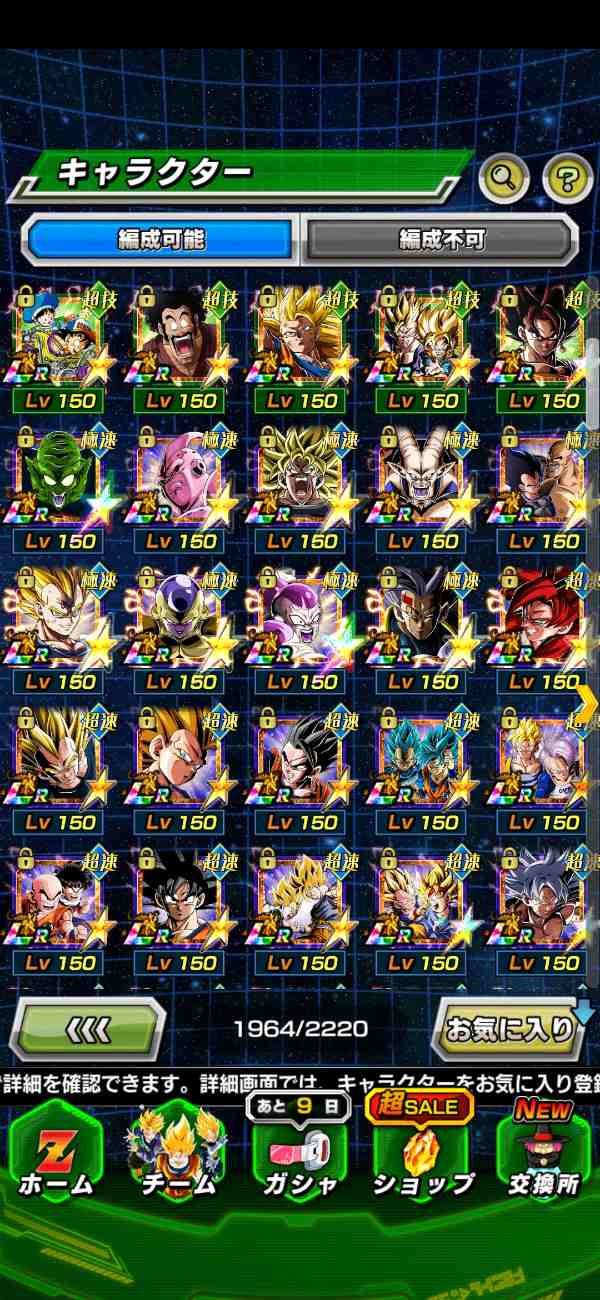Open the character search magnifier
Image resolution: width=600 pixels, height=1300 pixels.
(x=503, y=178)
